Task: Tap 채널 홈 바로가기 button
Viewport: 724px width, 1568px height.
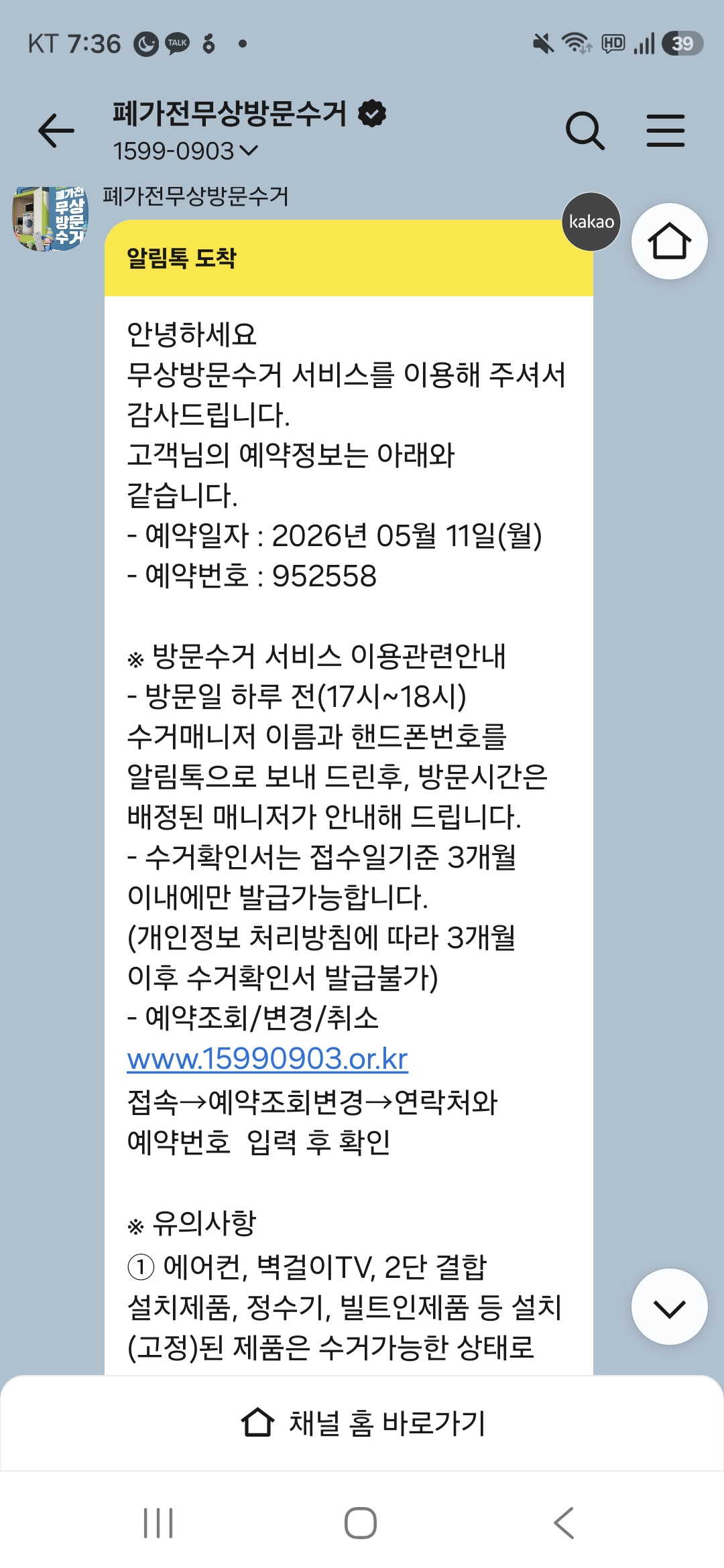Action: pyautogui.click(x=362, y=1423)
